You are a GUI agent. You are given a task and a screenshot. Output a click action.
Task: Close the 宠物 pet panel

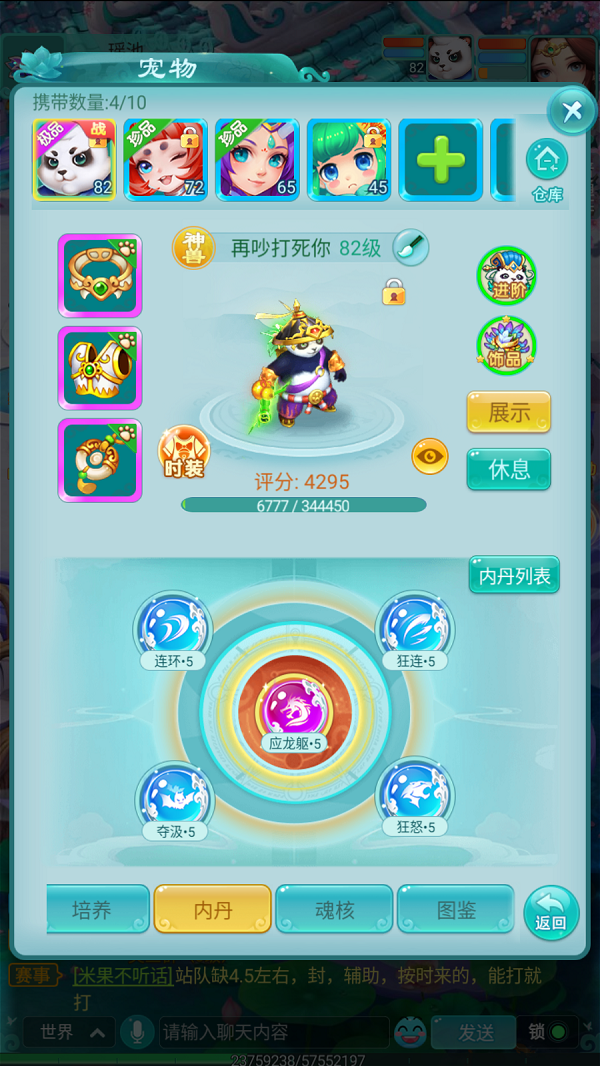pos(572,111)
